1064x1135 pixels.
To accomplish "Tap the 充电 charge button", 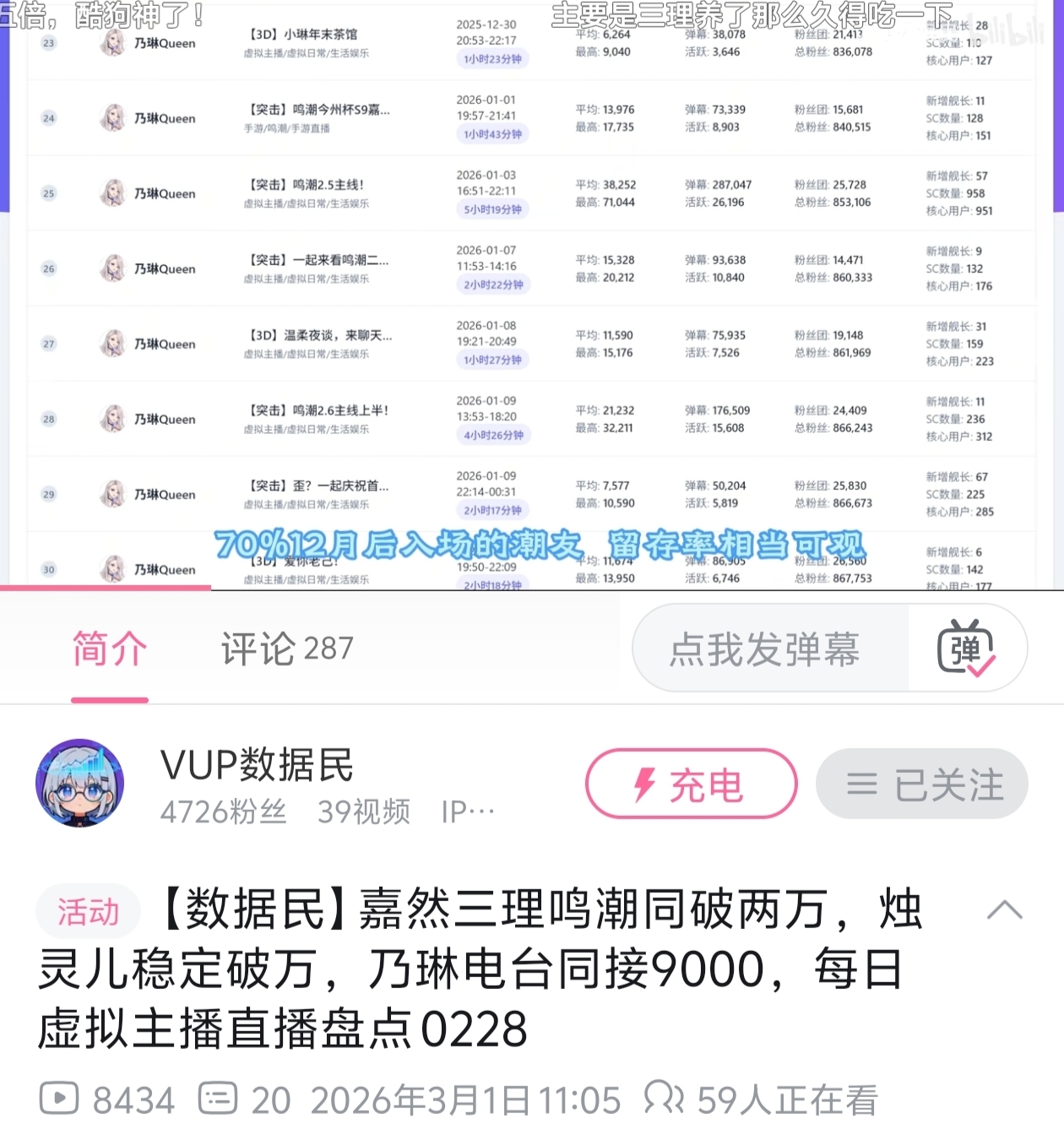I will (x=691, y=785).
